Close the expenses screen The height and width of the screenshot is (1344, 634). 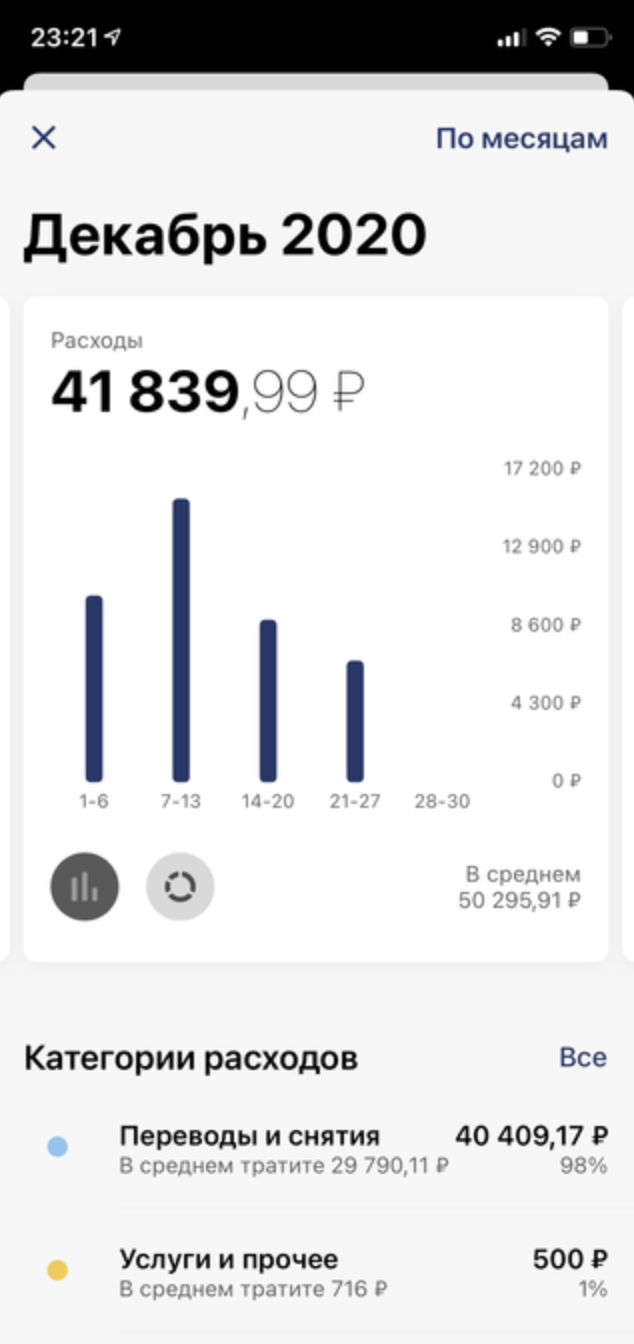pos(43,138)
